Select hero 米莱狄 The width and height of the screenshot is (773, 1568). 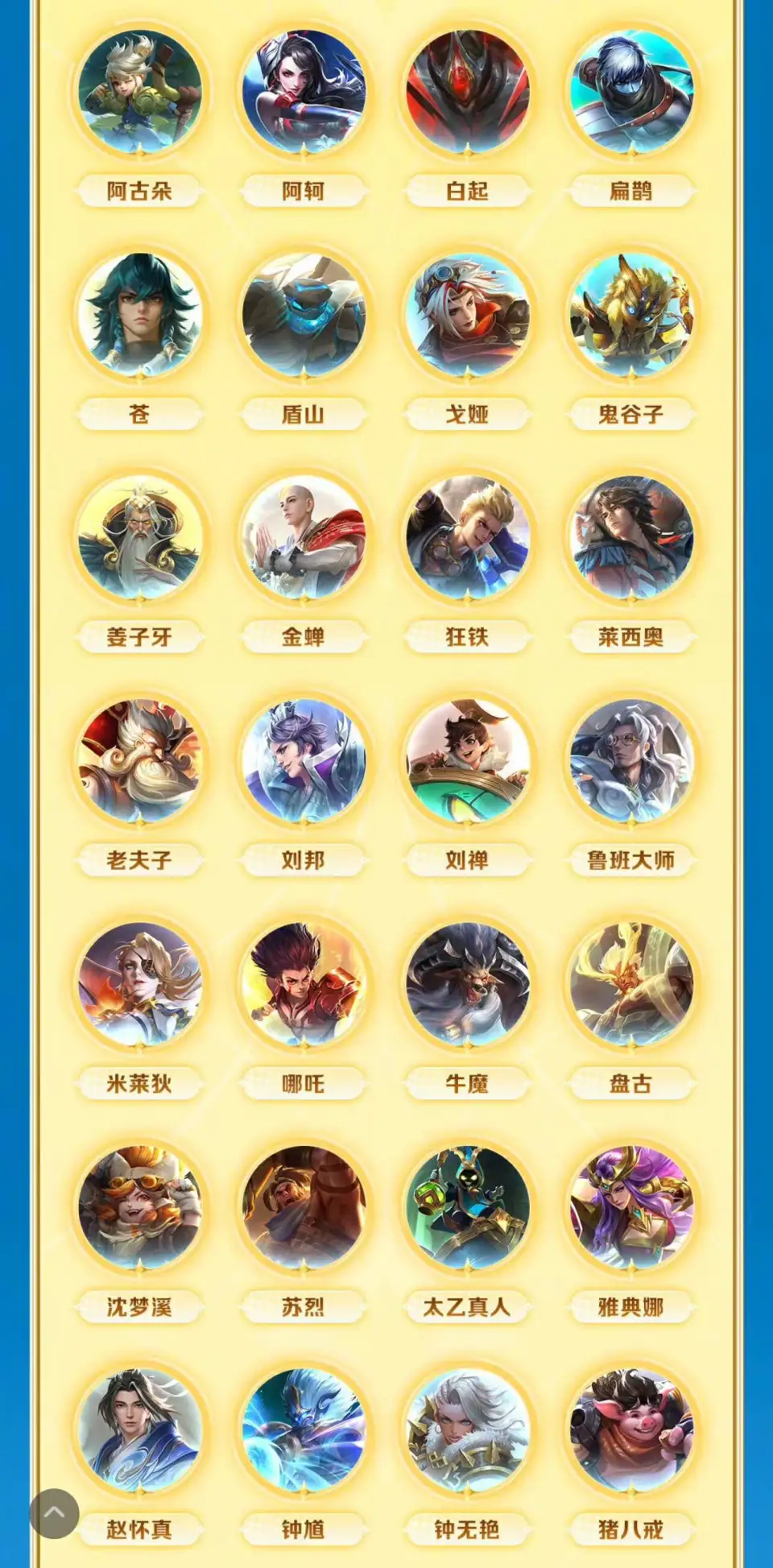click(140, 984)
